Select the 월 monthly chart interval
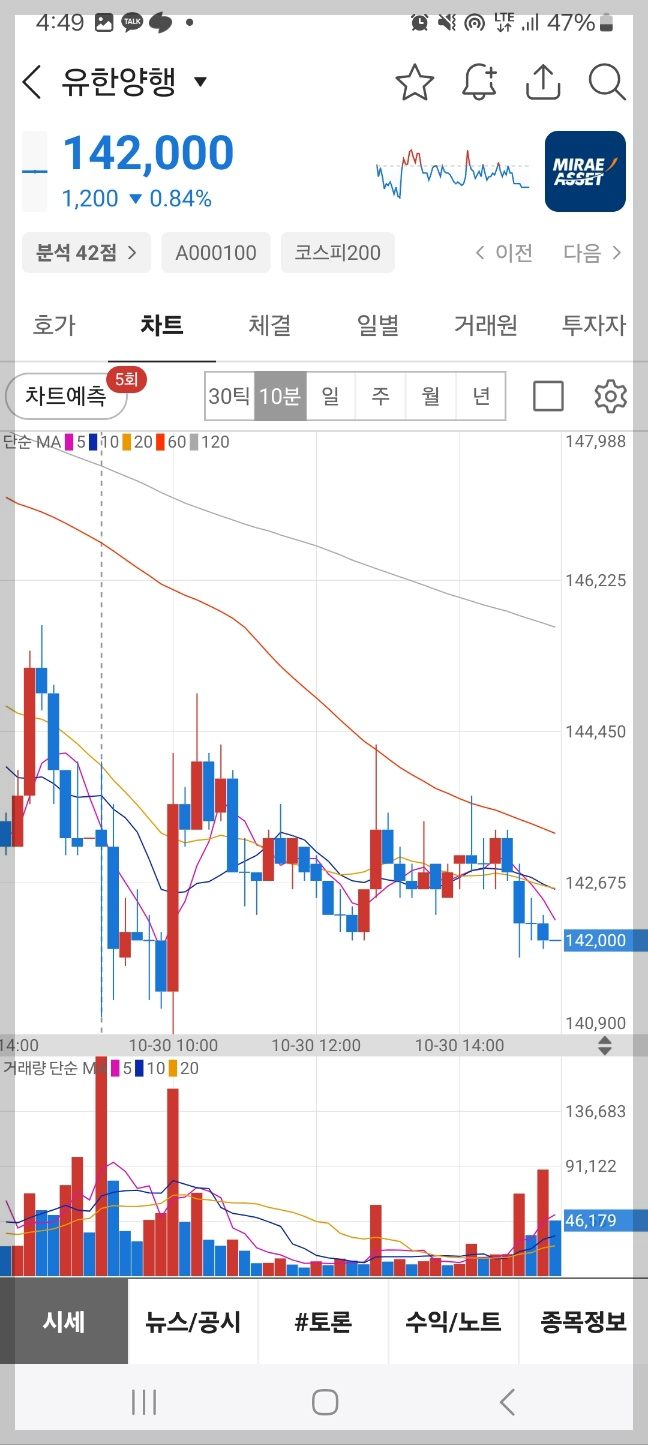Image resolution: width=648 pixels, height=1445 pixels. click(x=431, y=396)
